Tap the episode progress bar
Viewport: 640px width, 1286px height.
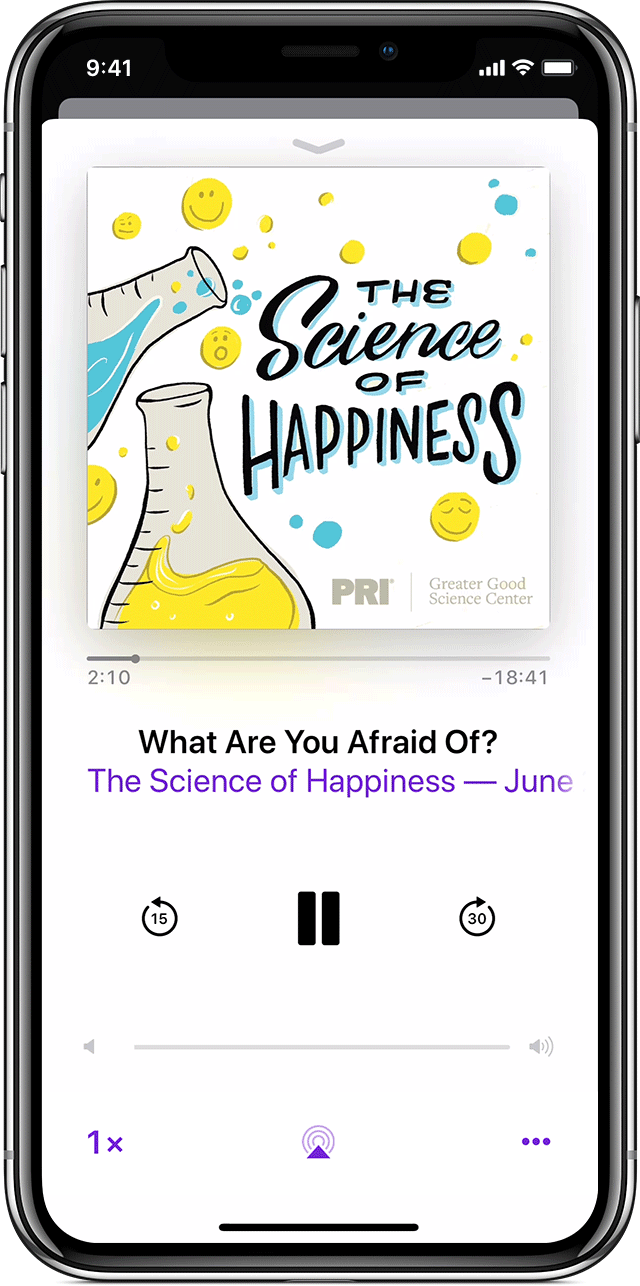pyautogui.click(x=318, y=658)
